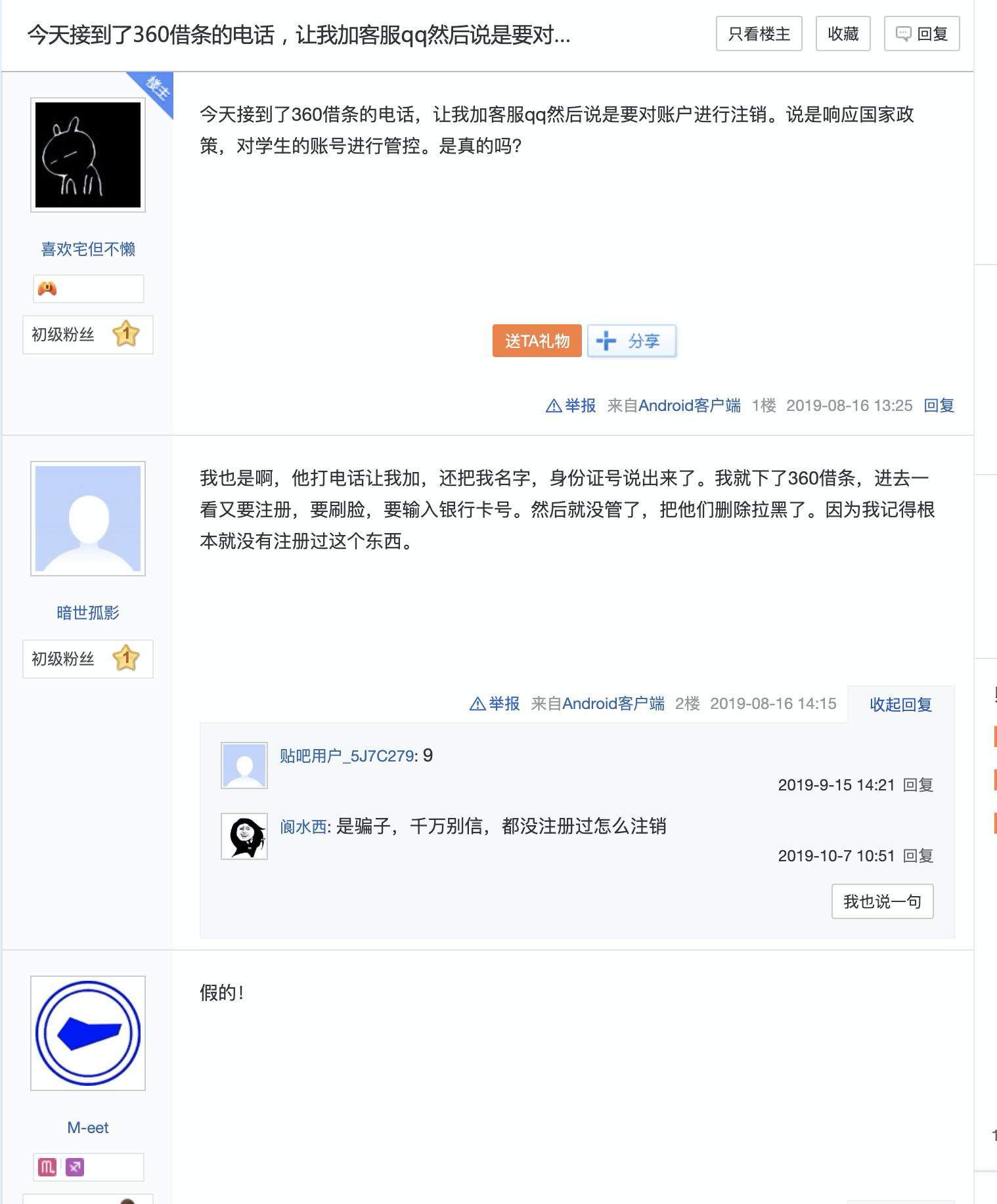Open M-eet's avatar picture
The image size is (997, 1204).
[88, 1033]
